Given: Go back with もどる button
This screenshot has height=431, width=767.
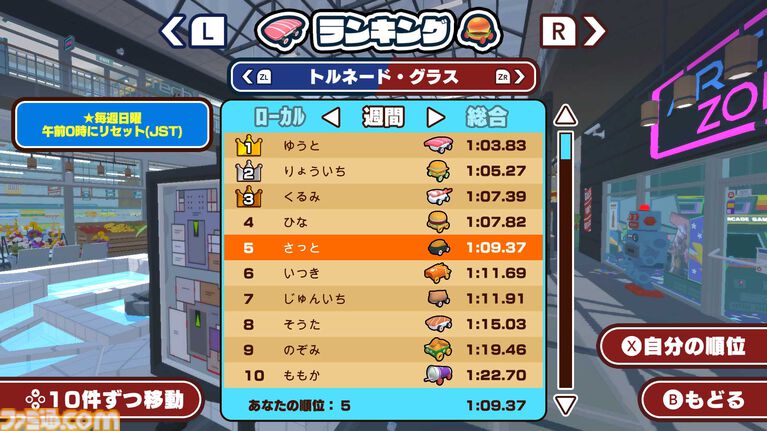Looking at the screenshot, I should click(705, 401).
